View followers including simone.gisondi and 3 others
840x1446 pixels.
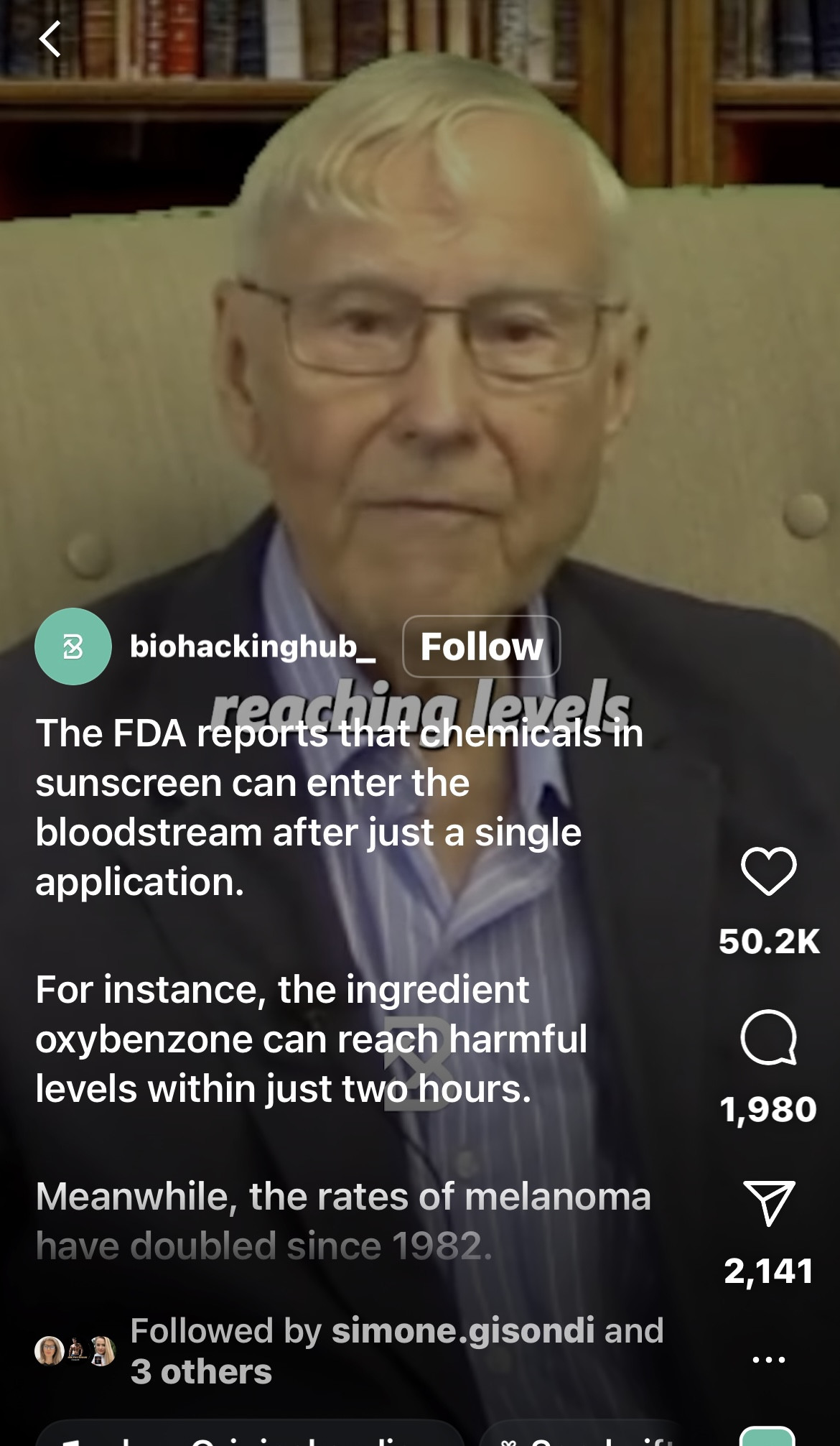[396, 1350]
